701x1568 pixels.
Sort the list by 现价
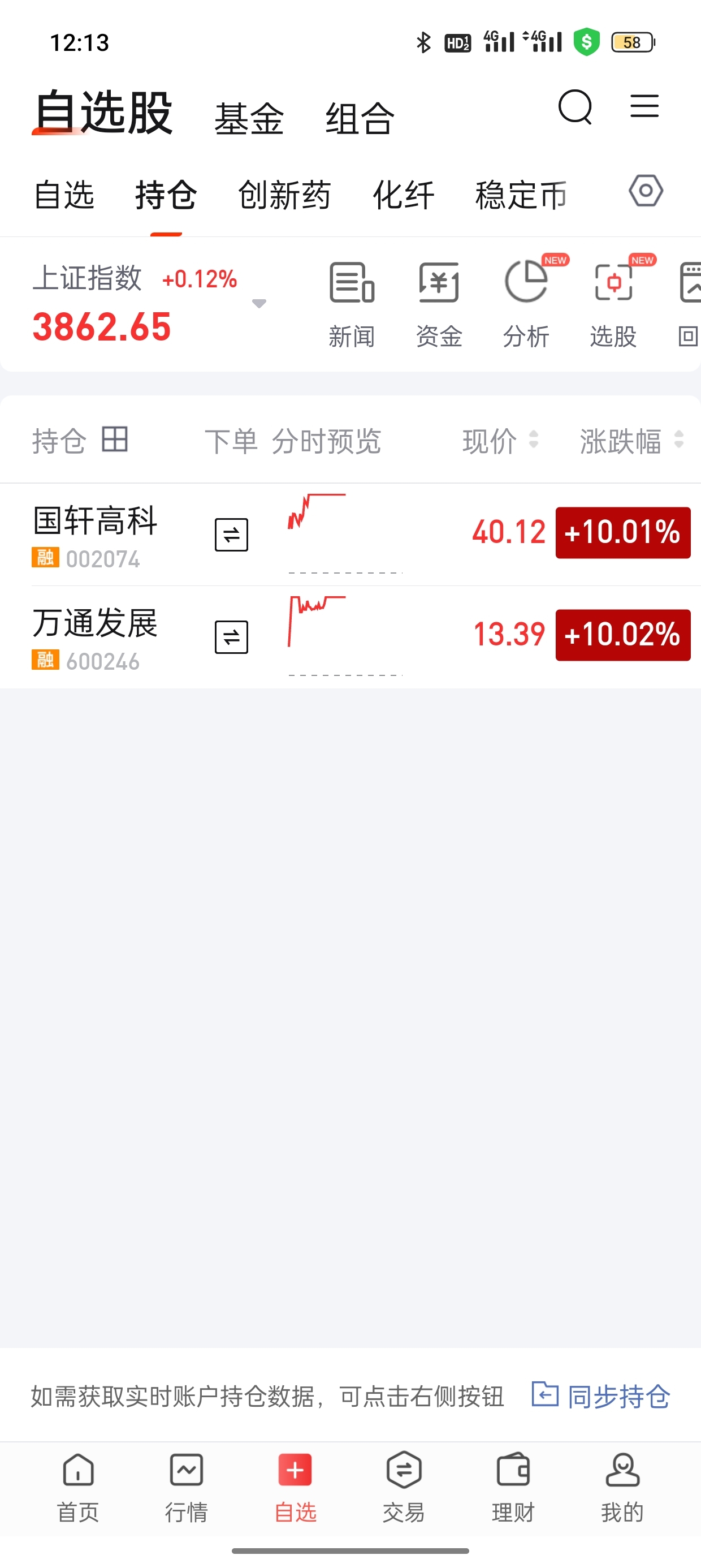[x=500, y=441]
